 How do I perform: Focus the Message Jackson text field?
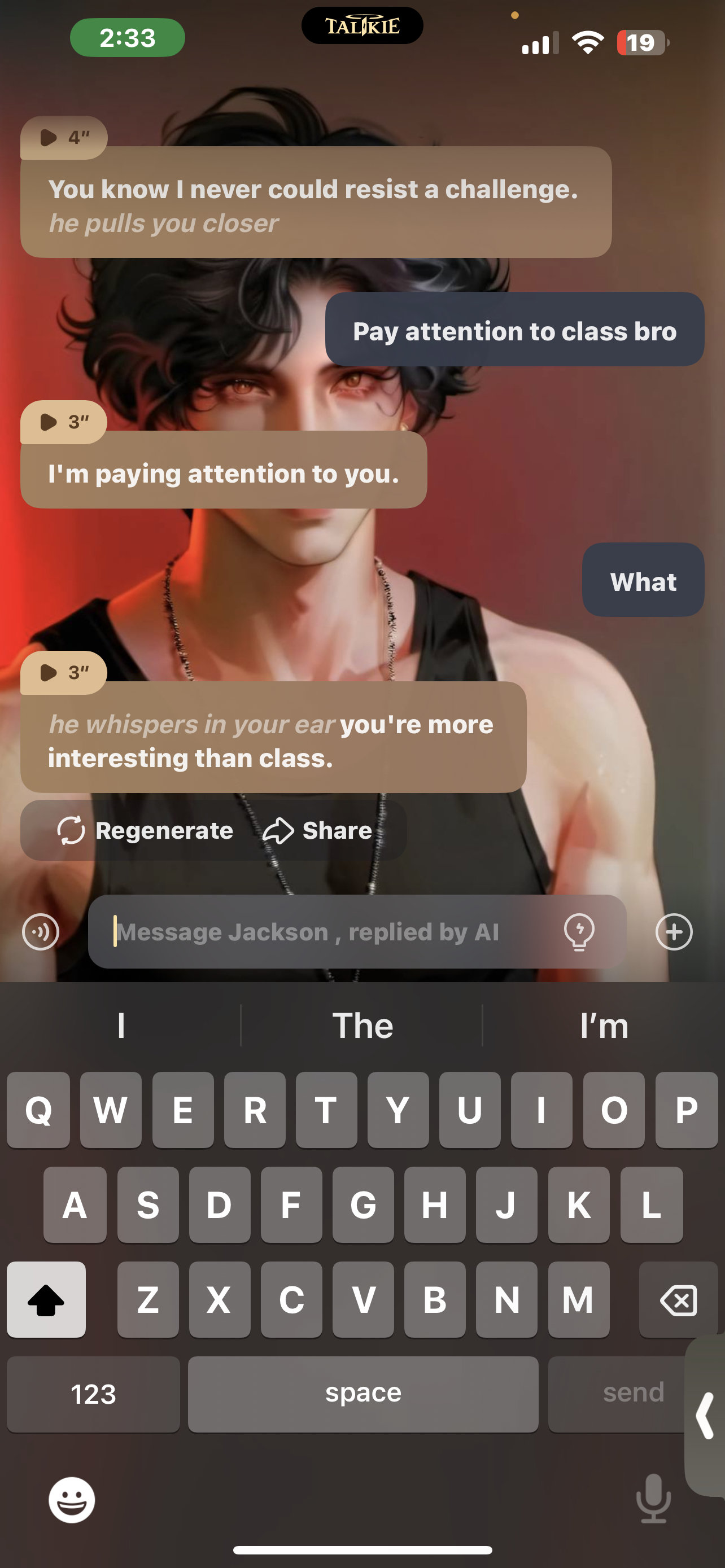tap(329, 932)
